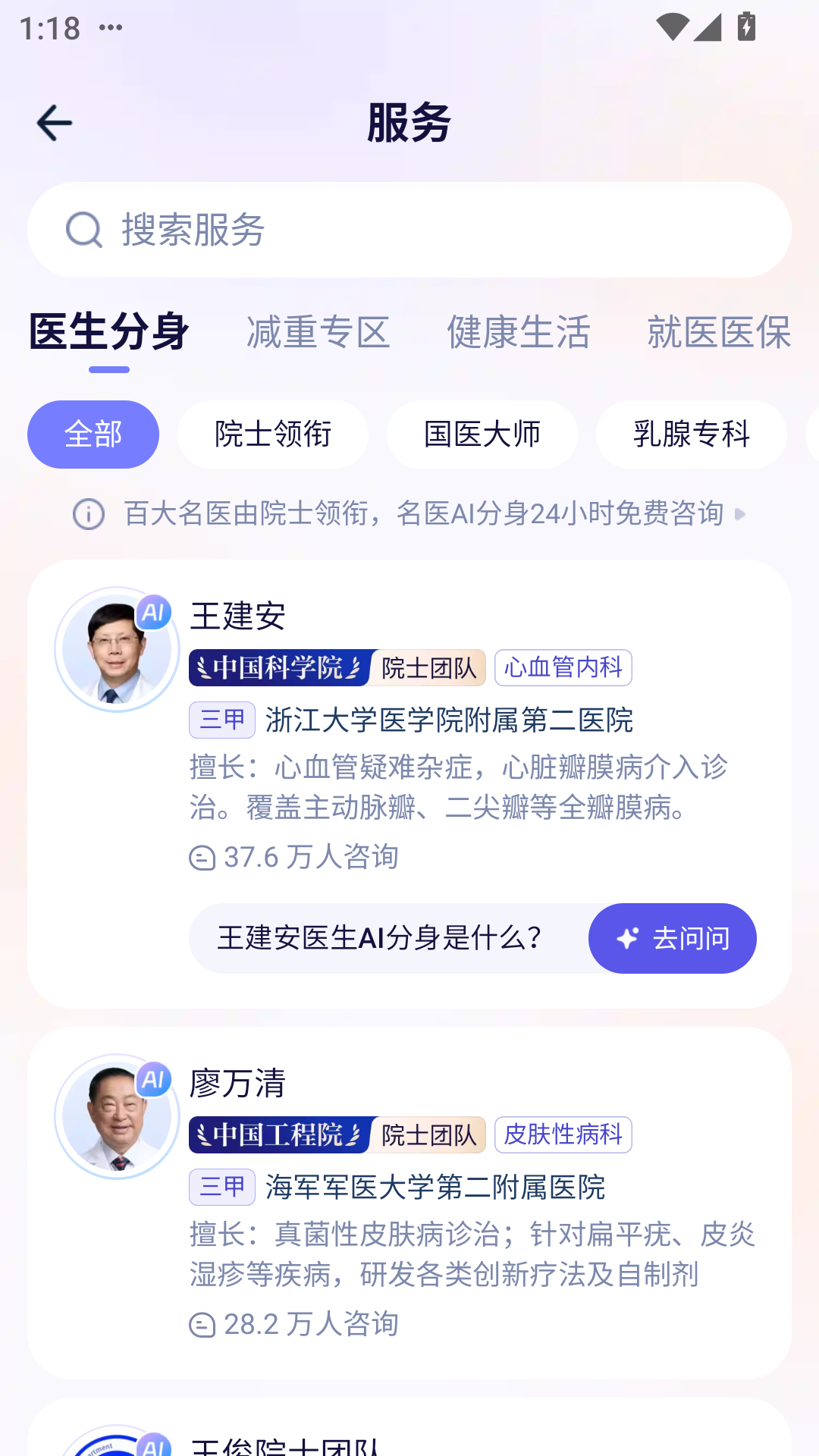Open 王建安's AI avatar photo

tap(115, 648)
